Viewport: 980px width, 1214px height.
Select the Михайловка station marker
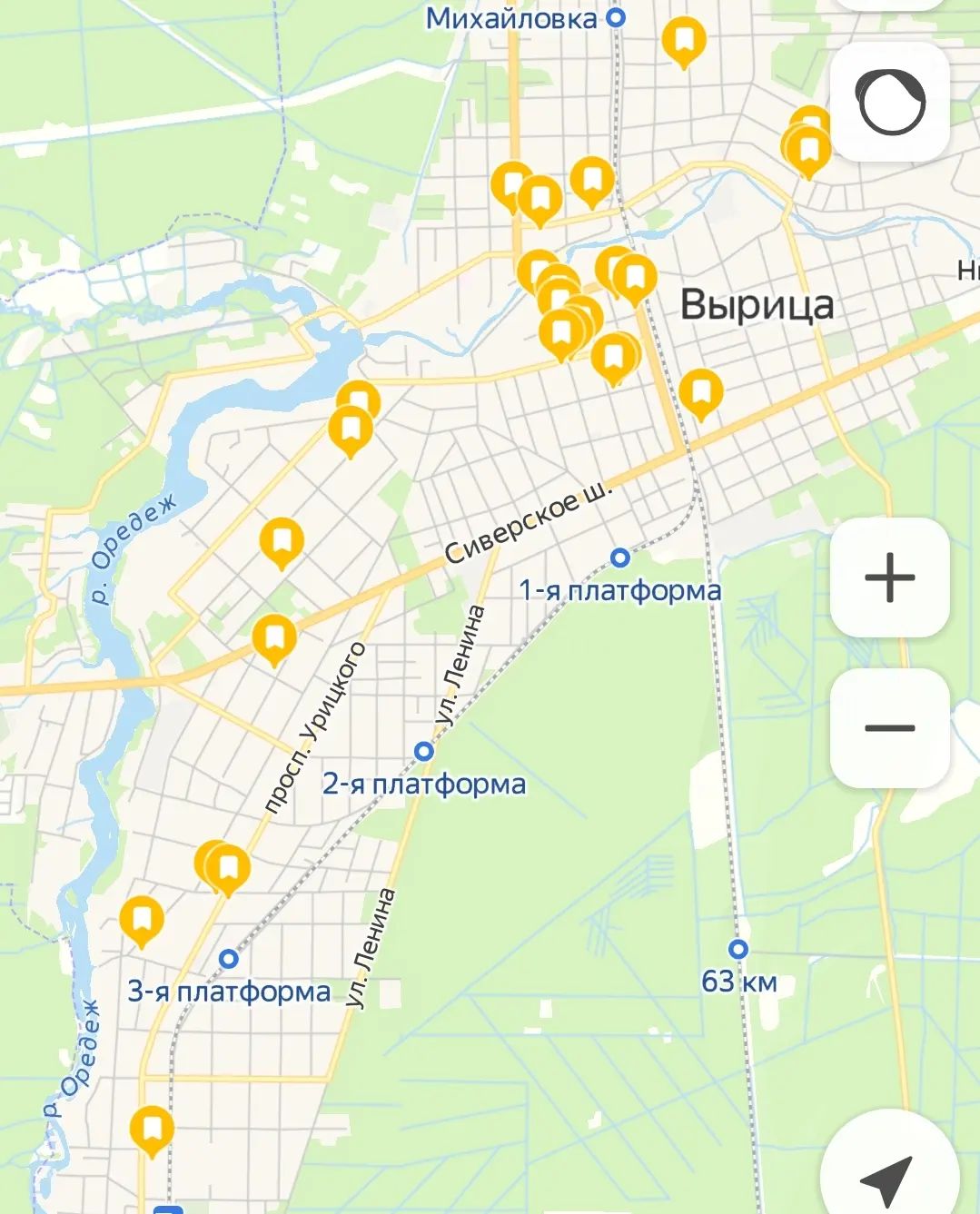pyautogui.click(x=617, y=17)
